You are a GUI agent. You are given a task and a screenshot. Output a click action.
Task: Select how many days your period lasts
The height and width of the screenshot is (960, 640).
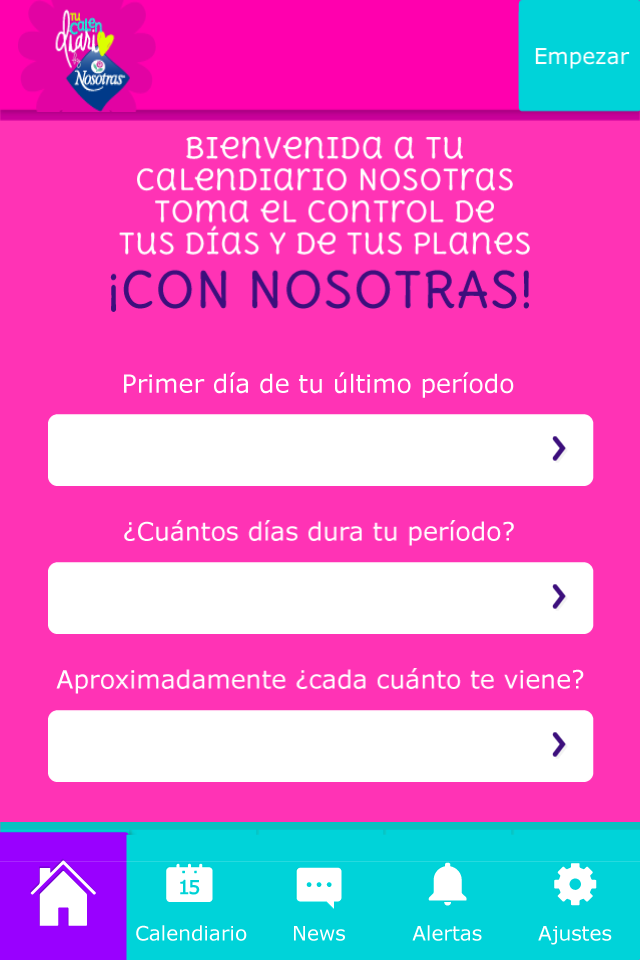click(320, 598)
